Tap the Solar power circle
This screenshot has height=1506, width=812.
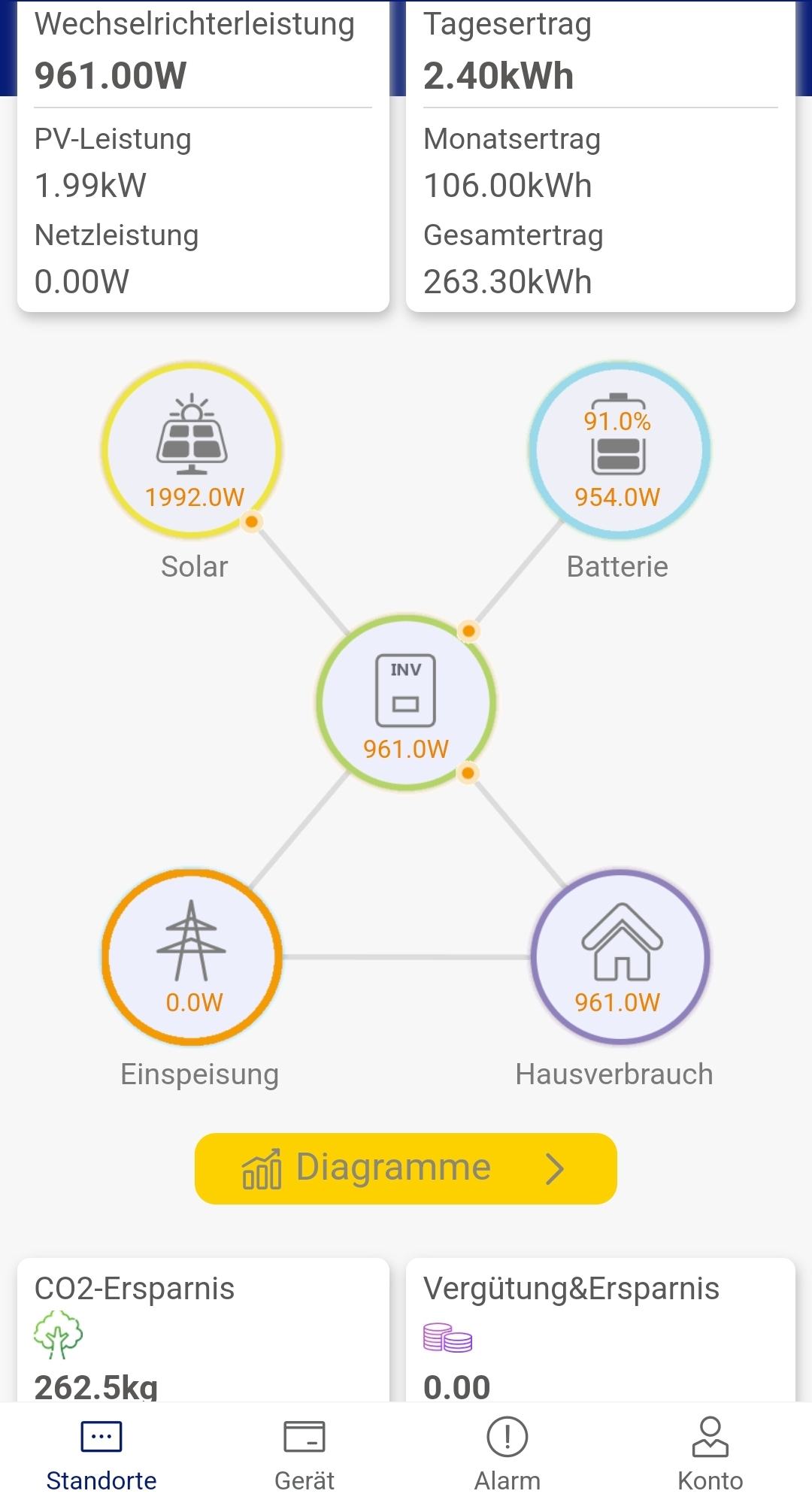tap(192, 450)
